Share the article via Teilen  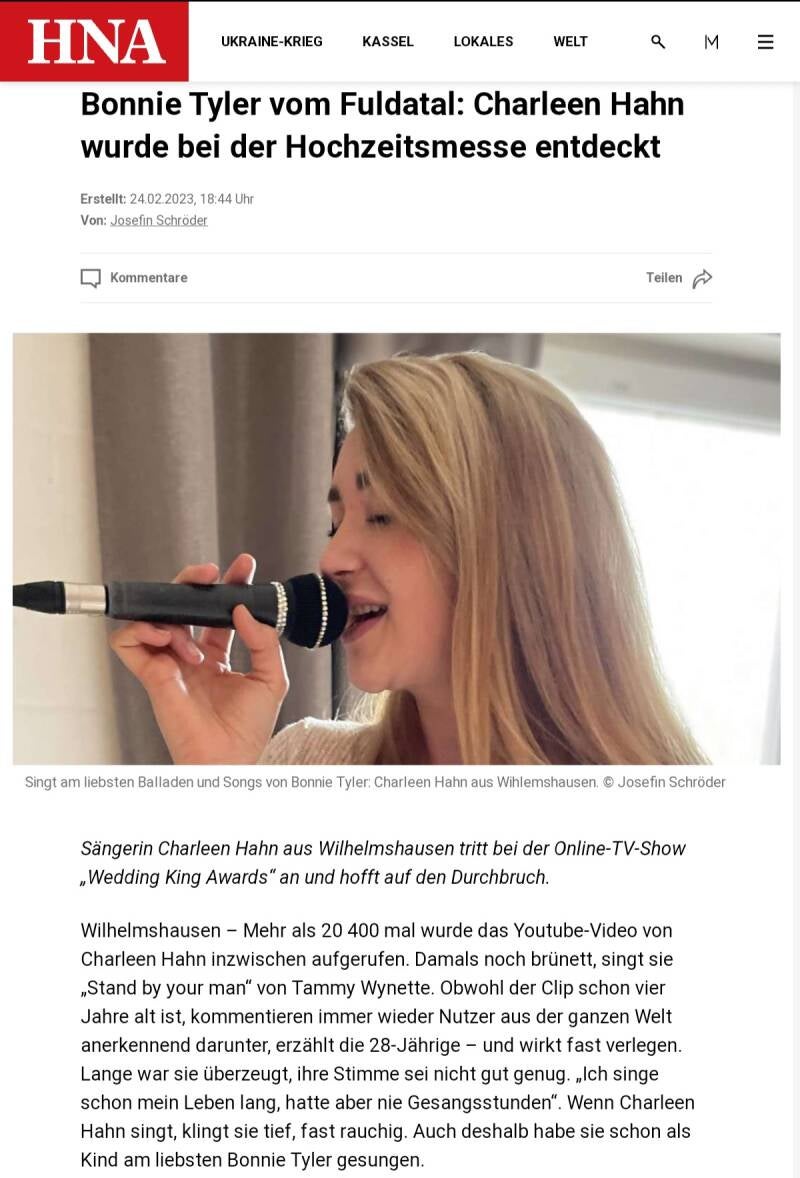[x=679, y=278]
